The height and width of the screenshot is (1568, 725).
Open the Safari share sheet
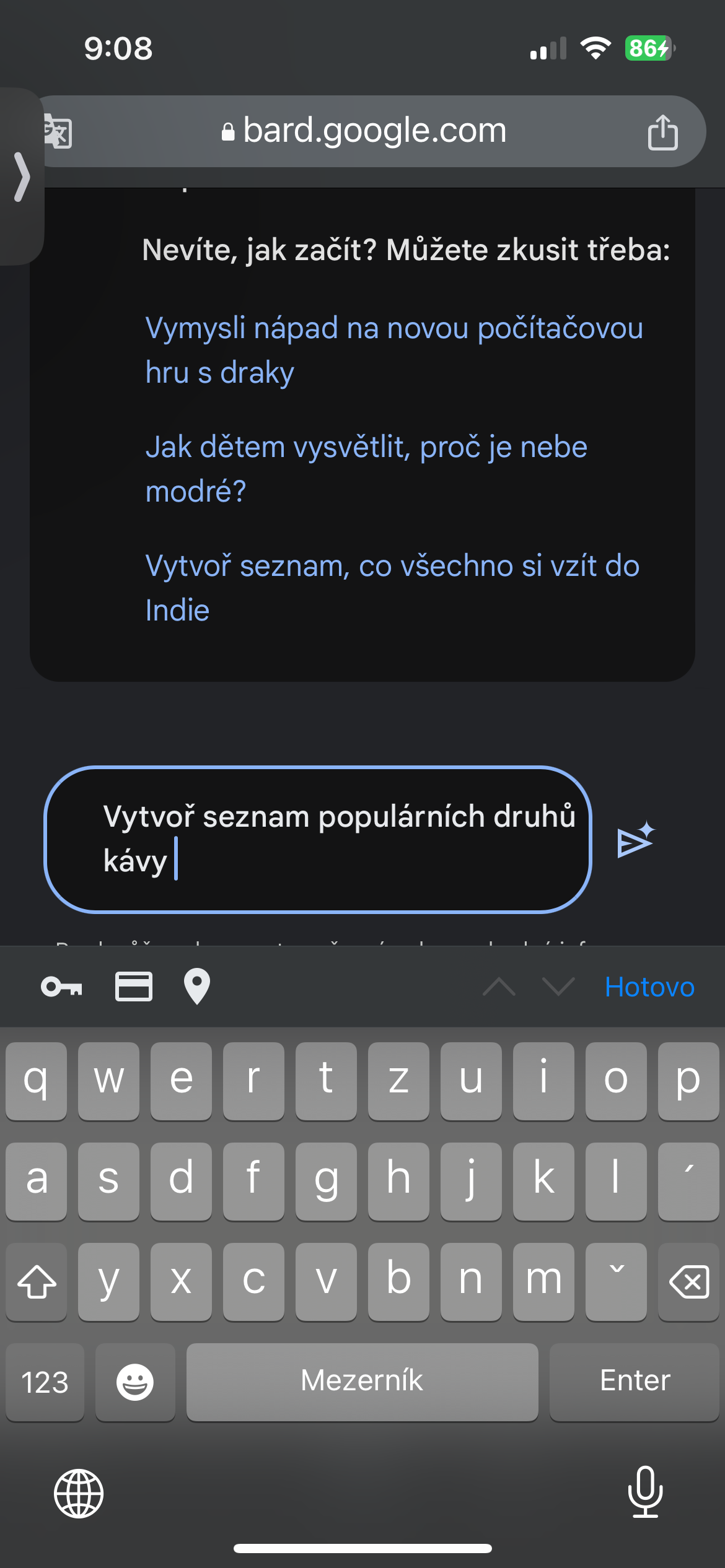coord(662,132)
